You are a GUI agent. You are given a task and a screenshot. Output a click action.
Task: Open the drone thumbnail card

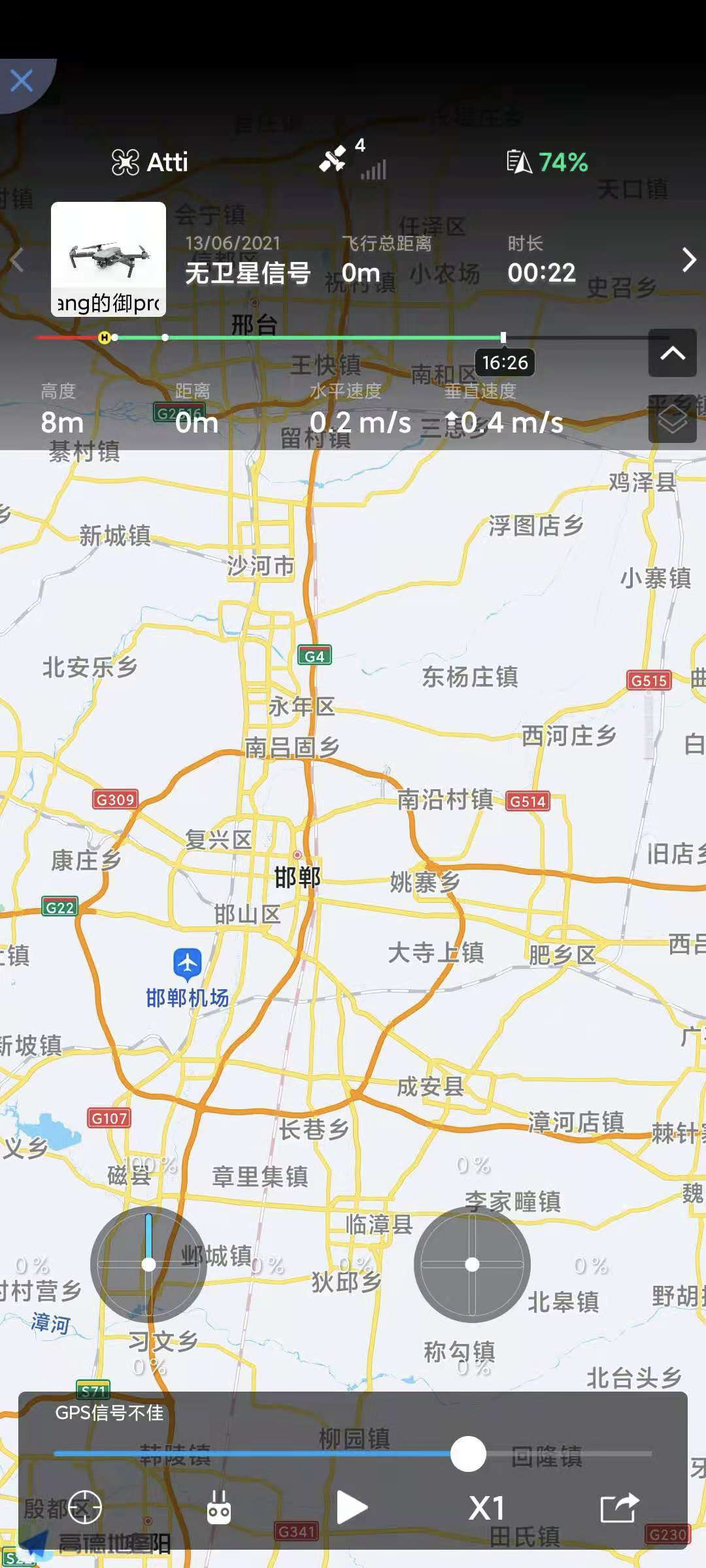pos(109,259)
